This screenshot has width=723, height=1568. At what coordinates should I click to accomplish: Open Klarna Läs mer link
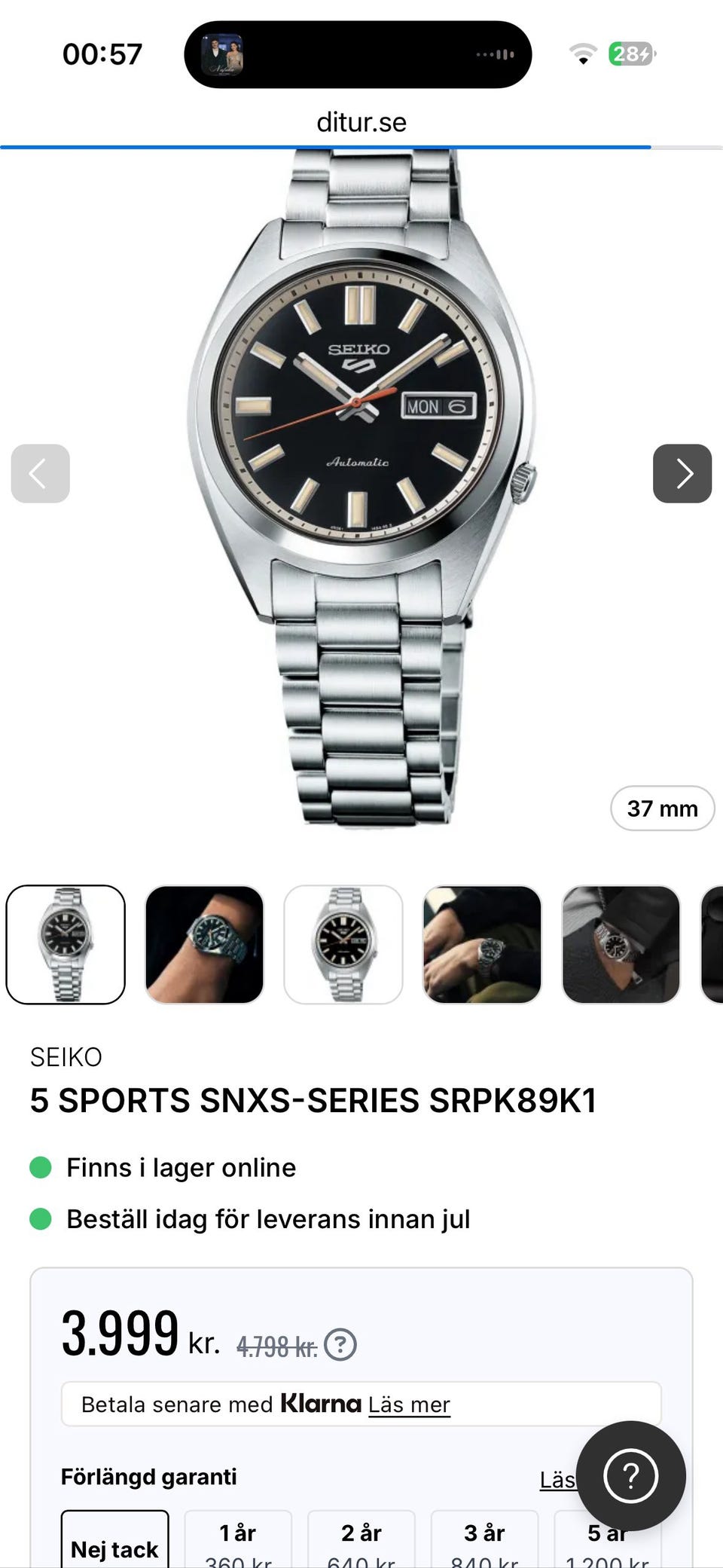pos(409,1404)
